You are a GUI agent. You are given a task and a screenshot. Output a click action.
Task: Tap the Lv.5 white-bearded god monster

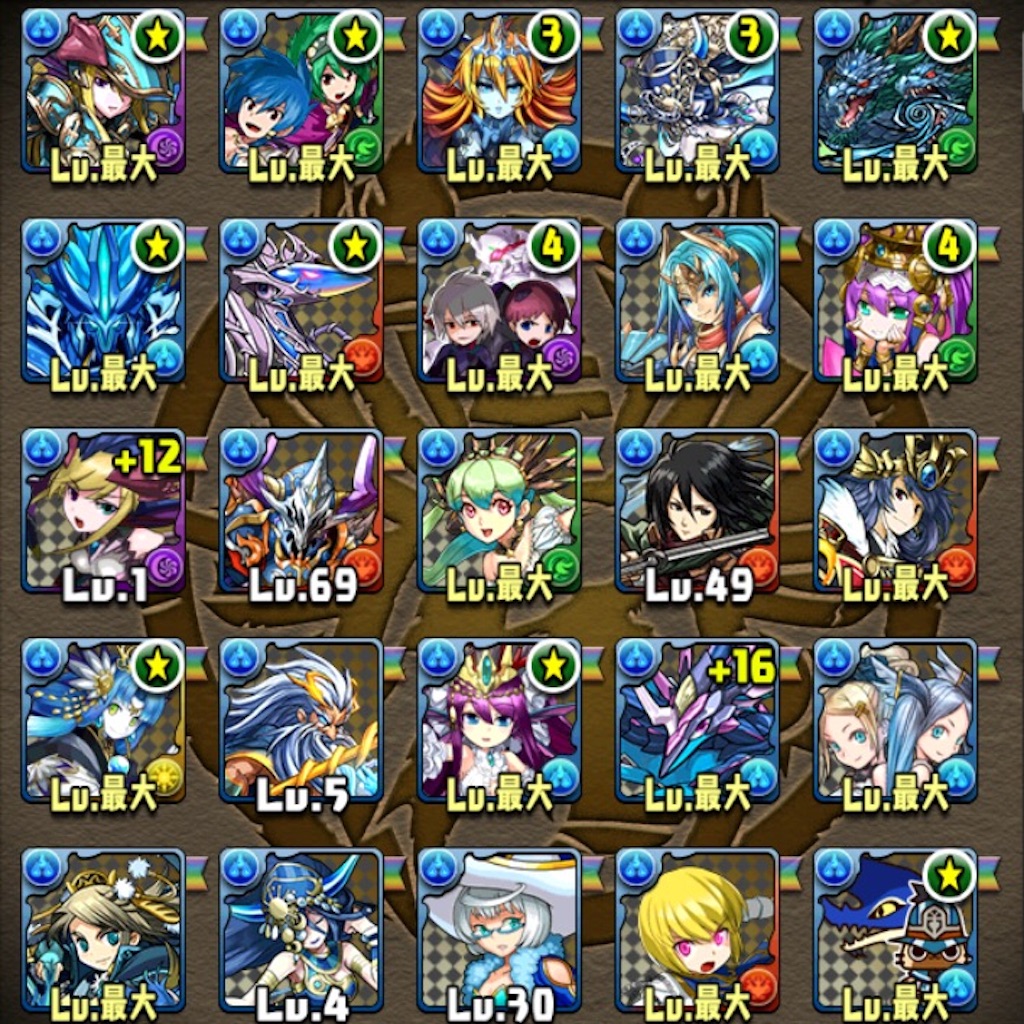(x=301, y=722)
